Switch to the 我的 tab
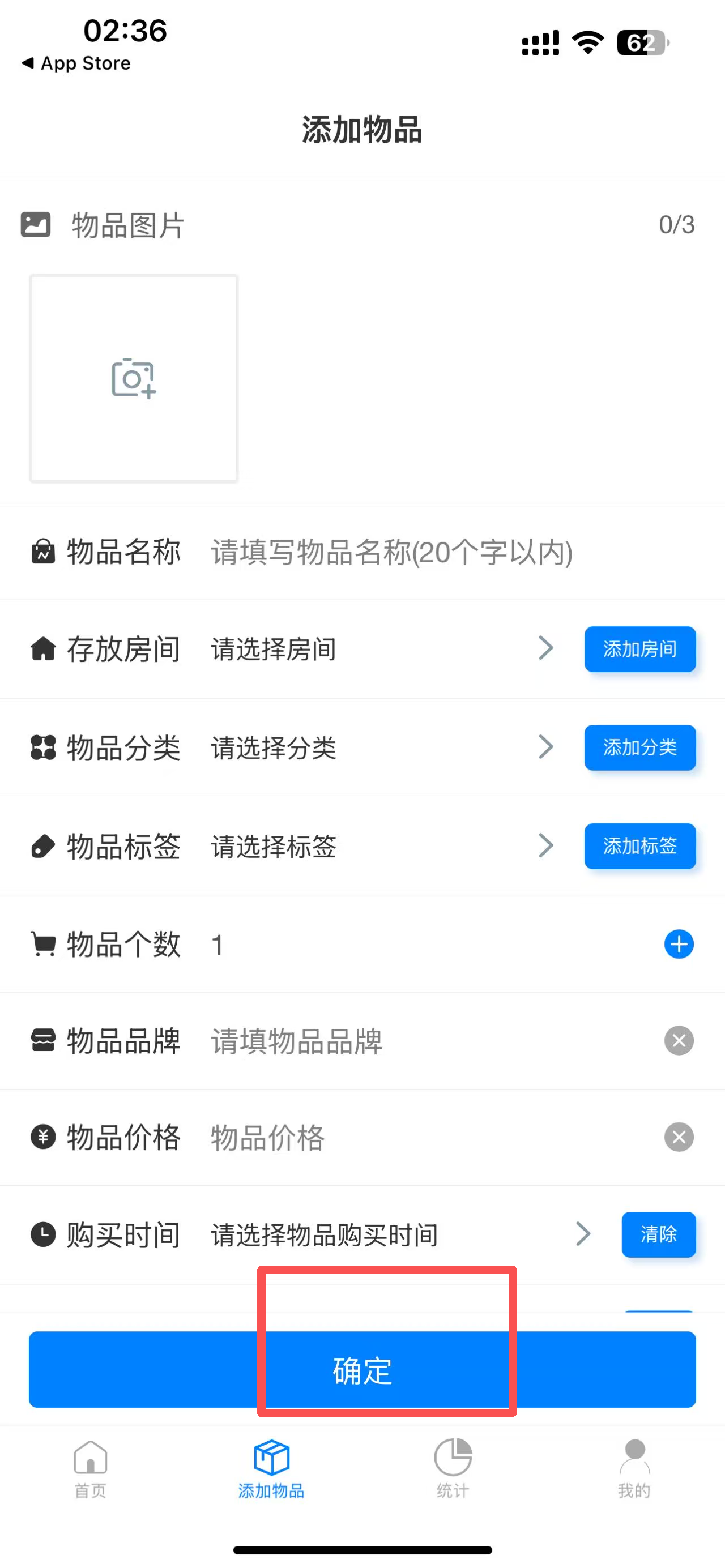The image size is (725, 1568). tap(634, 1468)
